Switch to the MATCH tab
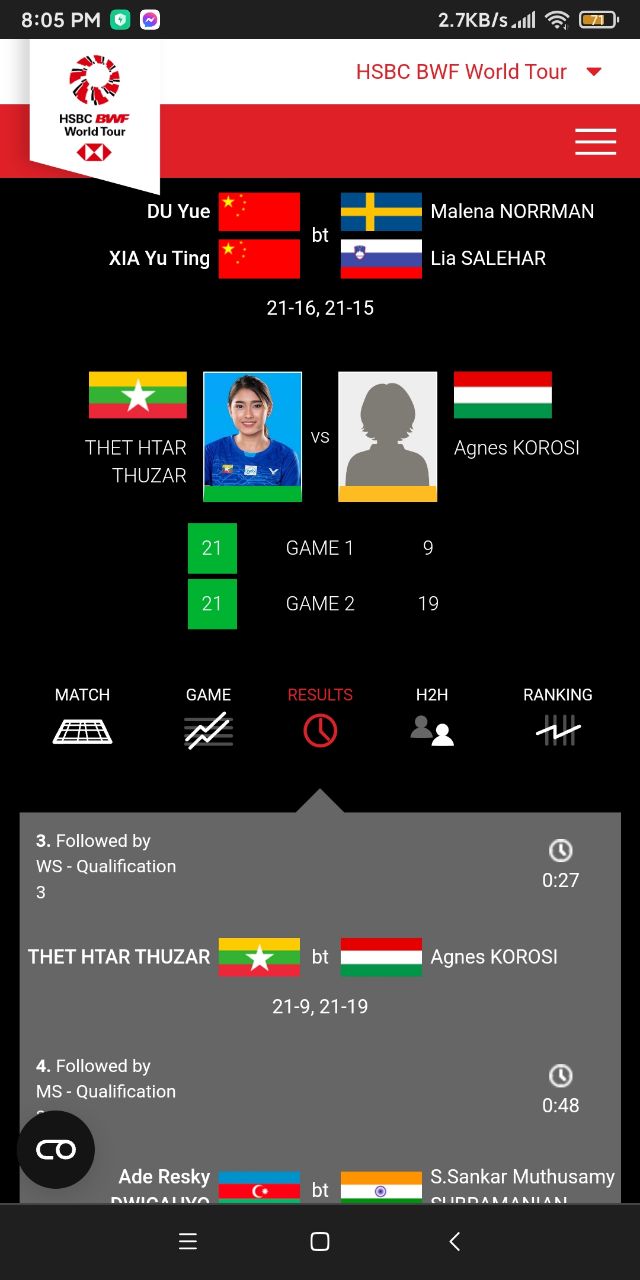640x1280 pixels. tap(82, 718)
